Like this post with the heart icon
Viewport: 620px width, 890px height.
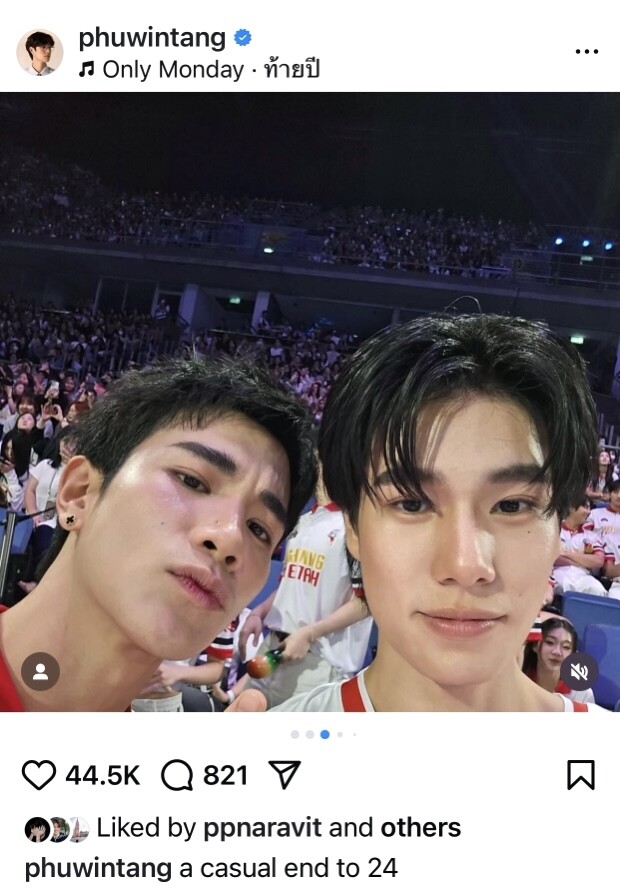(39, 774)
